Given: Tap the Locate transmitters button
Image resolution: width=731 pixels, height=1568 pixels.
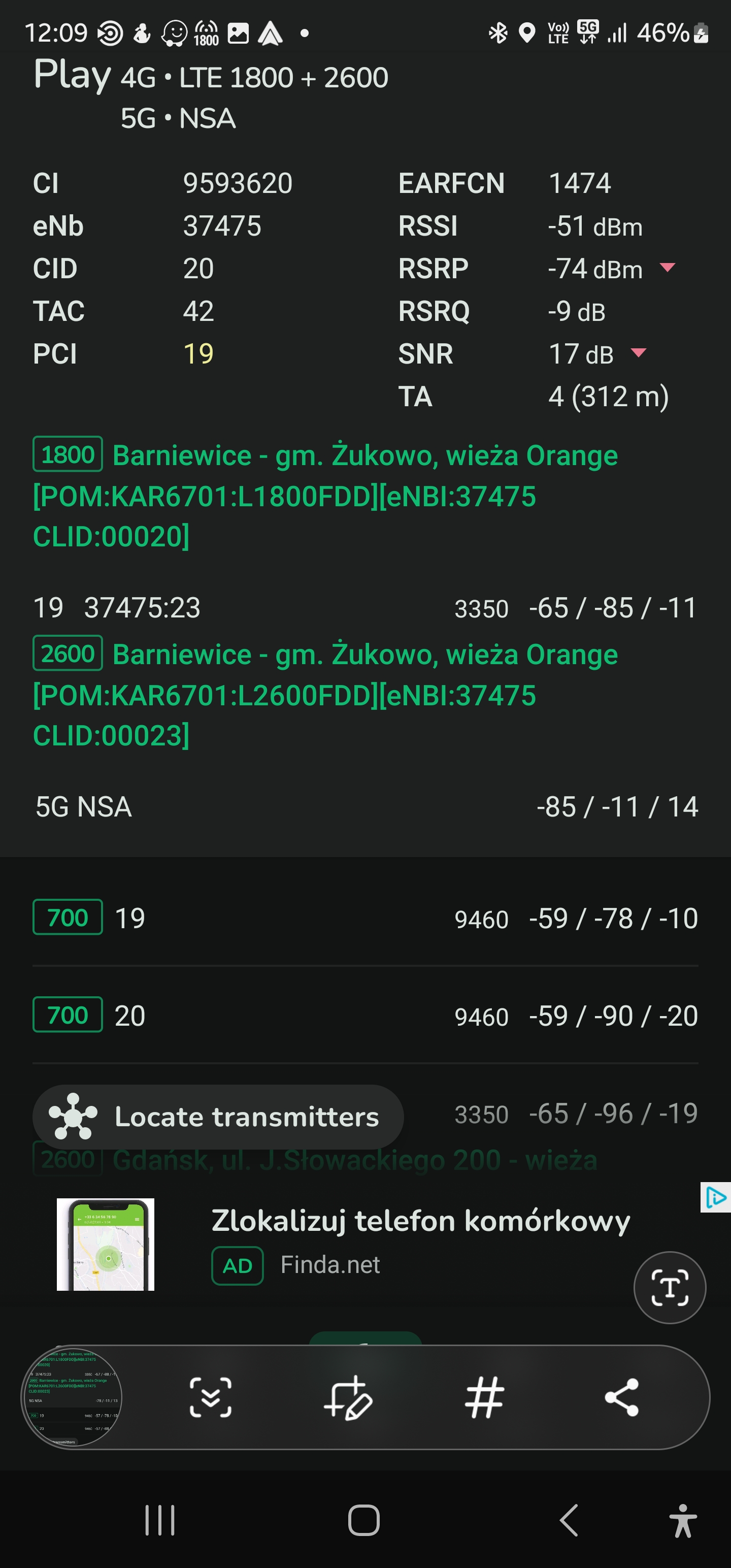Looking at the screenshot, I should [218, 1117].
